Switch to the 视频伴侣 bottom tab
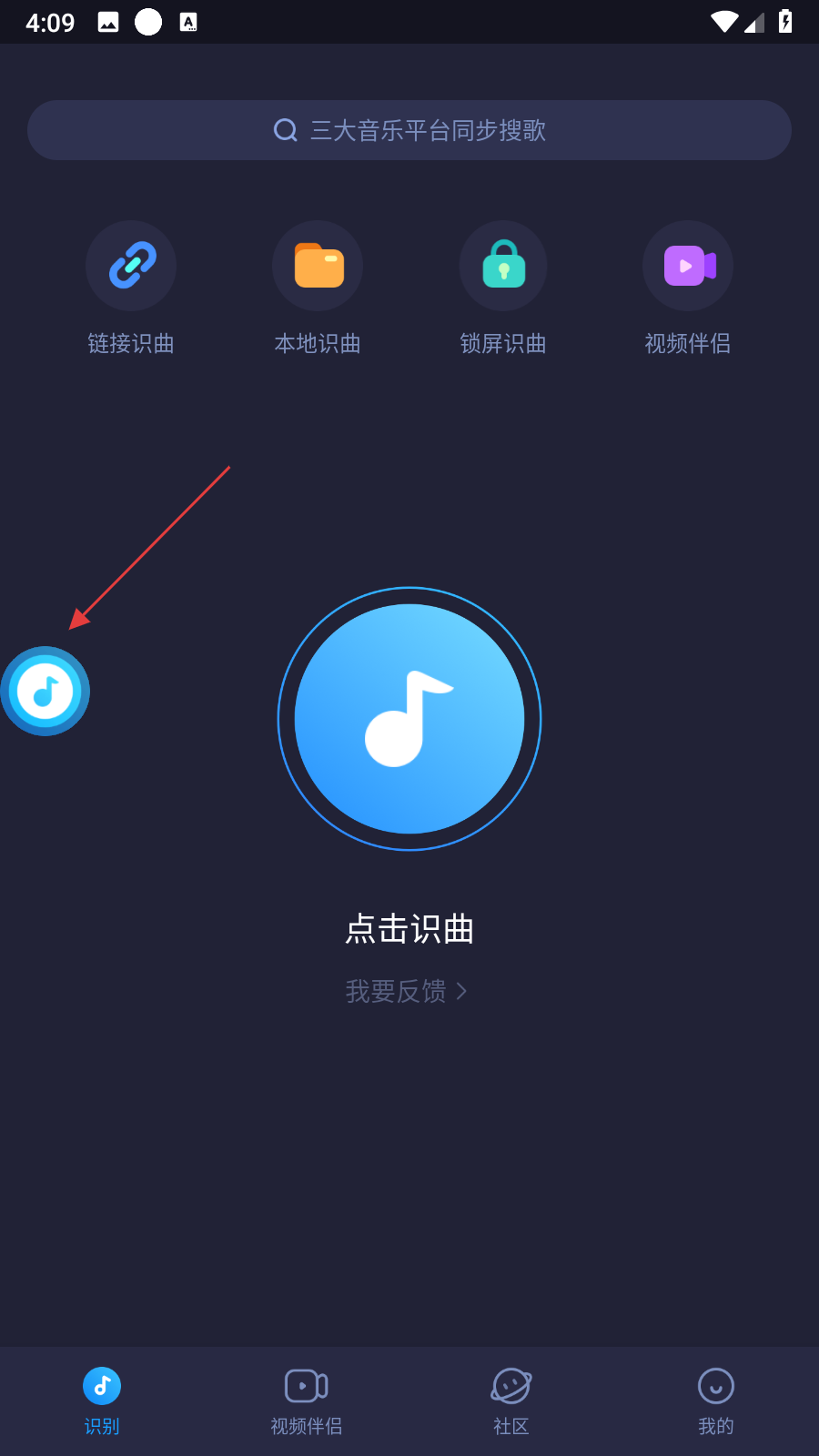This screenshot has width=819, height=1456. tap(307, 1400)
